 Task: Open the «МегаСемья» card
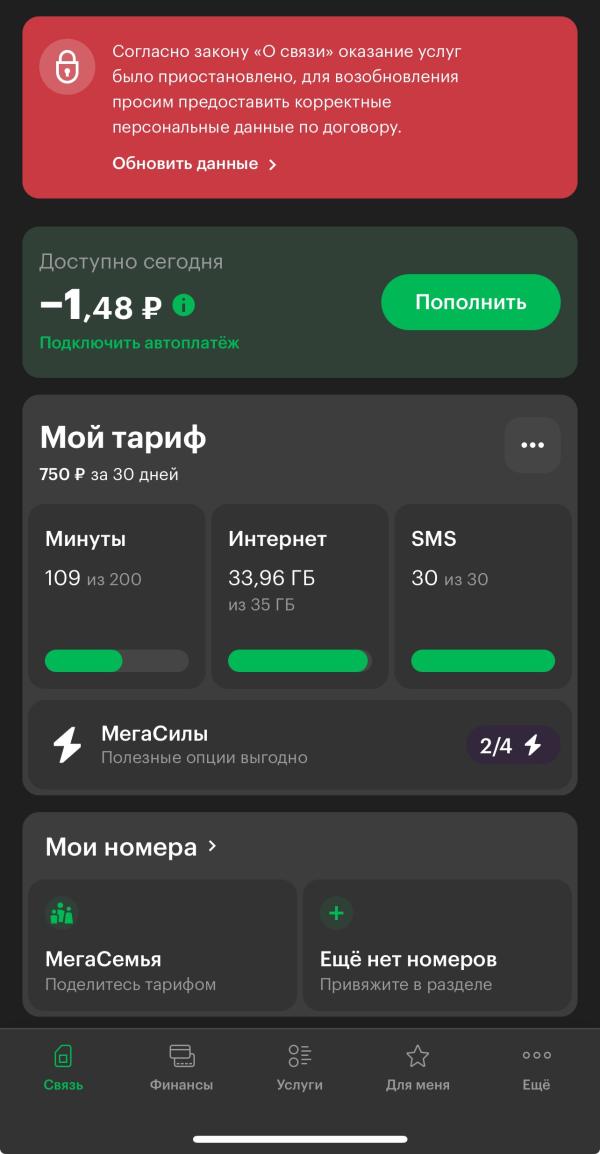coord(162,945)
